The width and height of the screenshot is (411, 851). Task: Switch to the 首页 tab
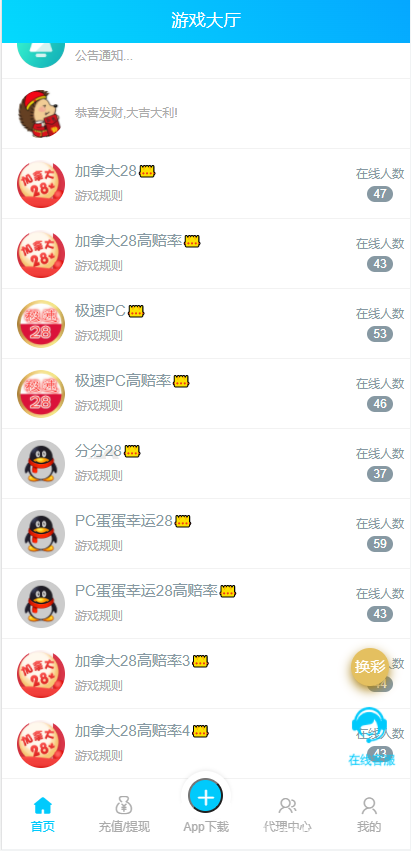click(x=43, y=815)
